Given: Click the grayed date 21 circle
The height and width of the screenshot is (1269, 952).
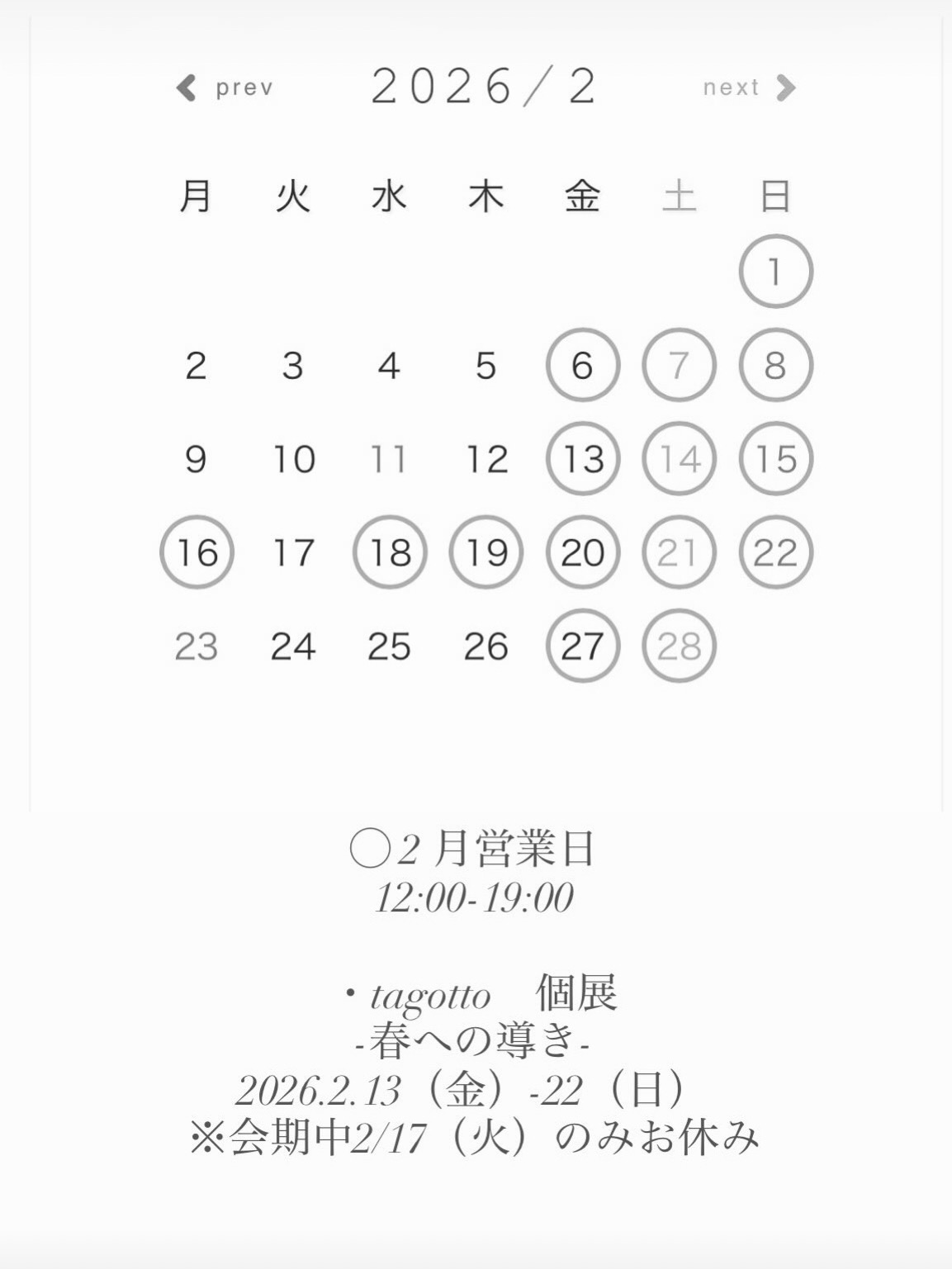Looking at the screenshot, I should (x=678, y=553).
